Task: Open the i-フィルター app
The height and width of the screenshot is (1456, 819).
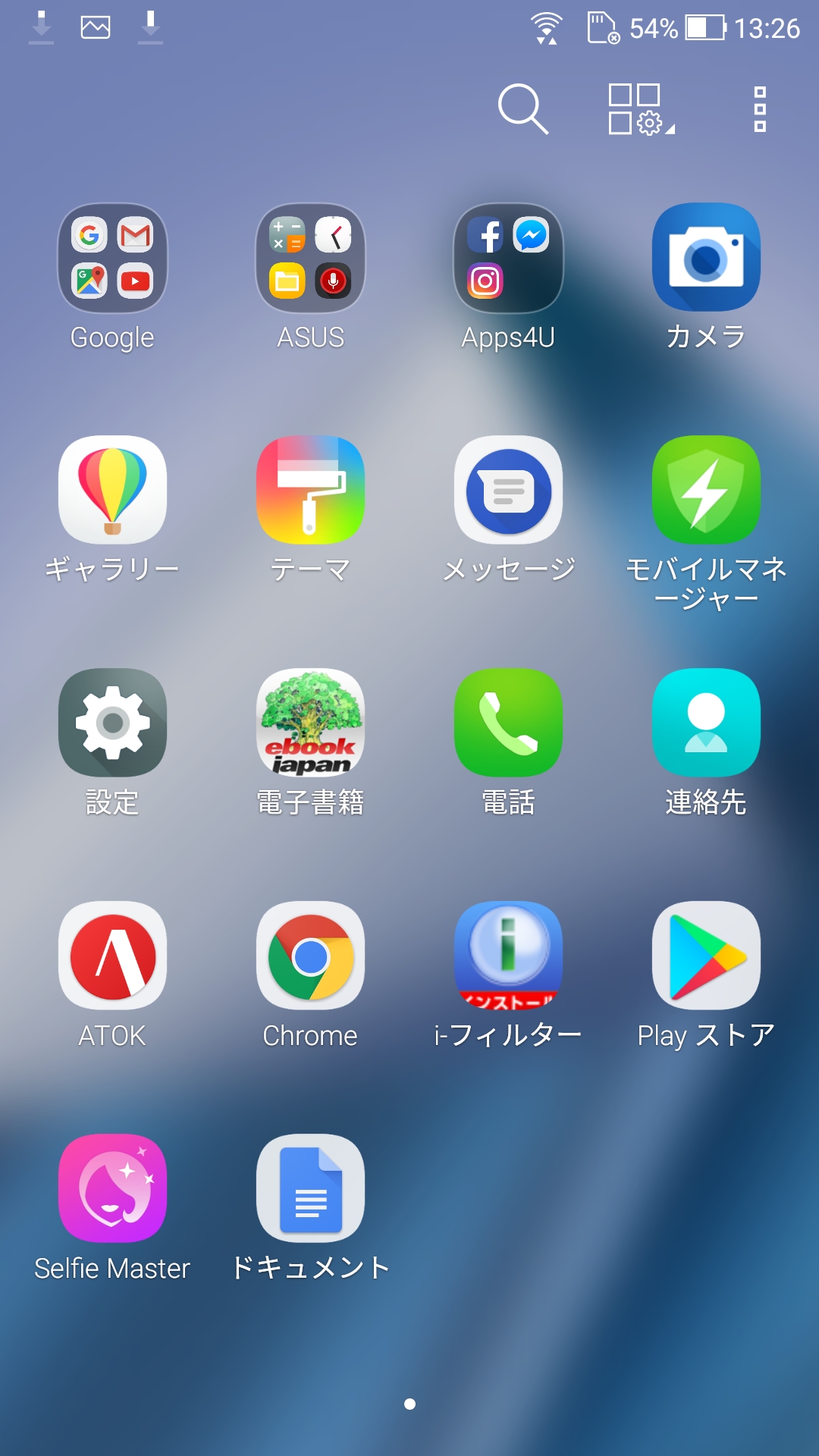Action: click(x=507, y=957)
